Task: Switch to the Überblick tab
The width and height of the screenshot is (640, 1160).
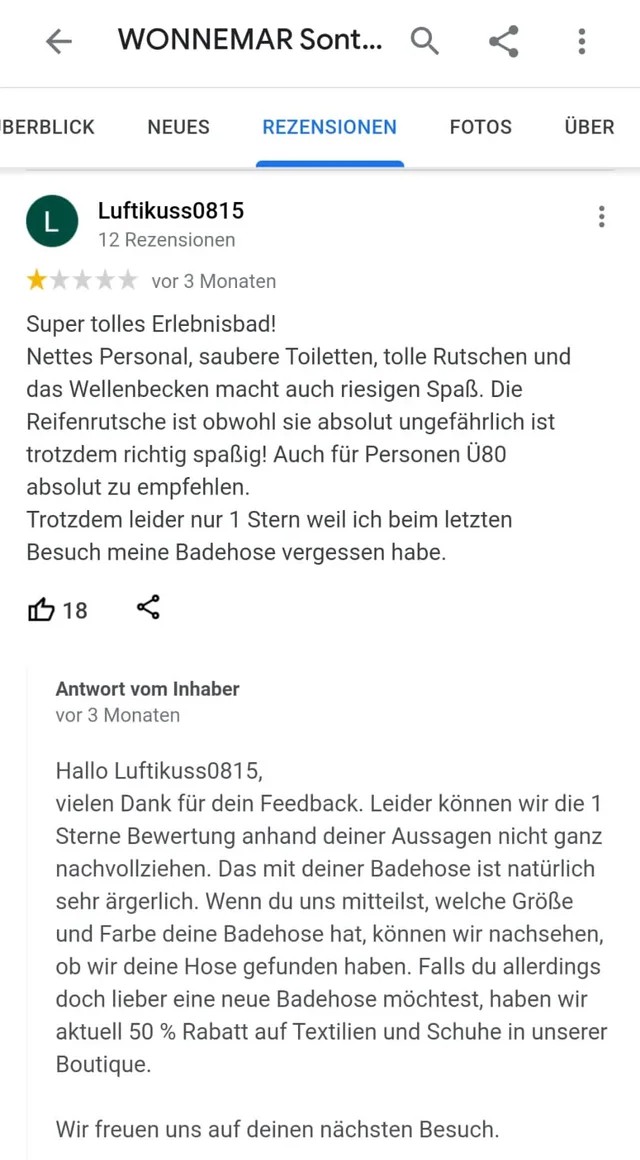Action: pos(48,127)
